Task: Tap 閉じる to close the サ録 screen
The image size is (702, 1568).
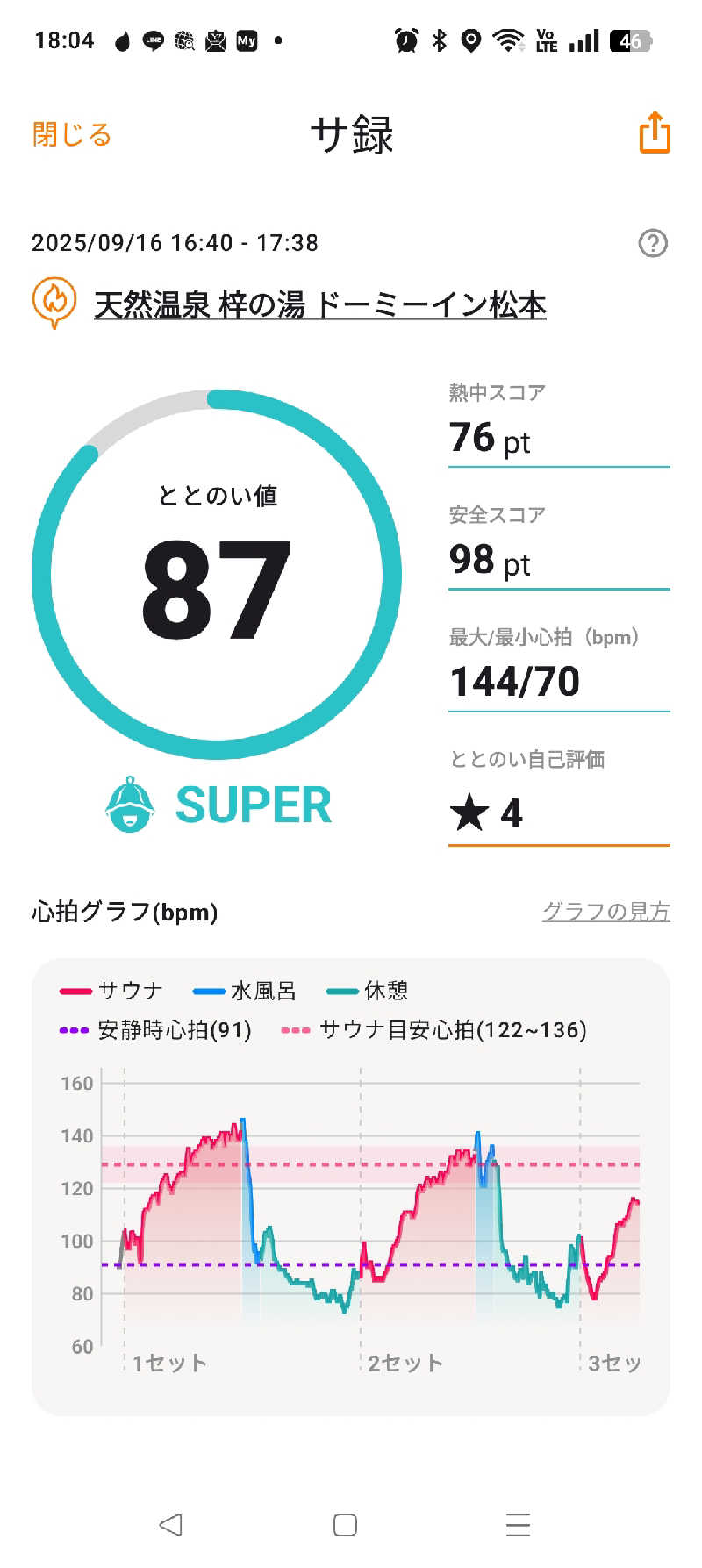Action: click(72, 135)
